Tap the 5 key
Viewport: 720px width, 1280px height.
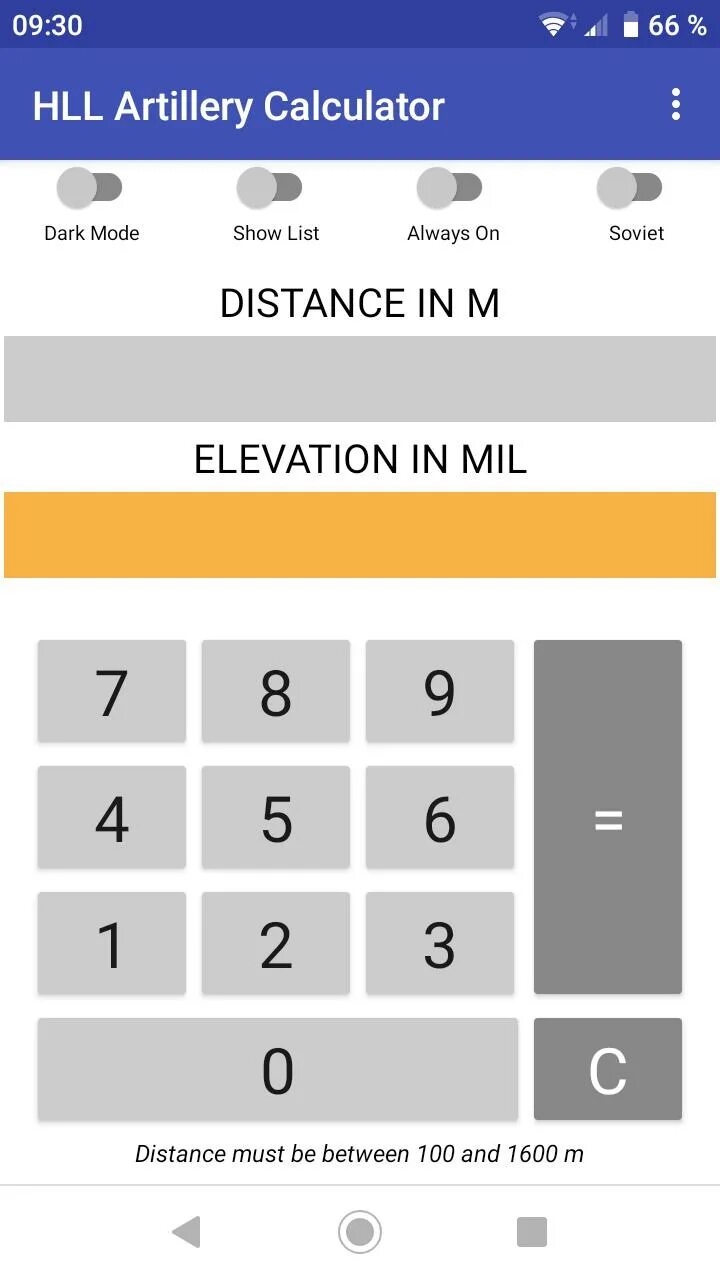coord(276,818)
